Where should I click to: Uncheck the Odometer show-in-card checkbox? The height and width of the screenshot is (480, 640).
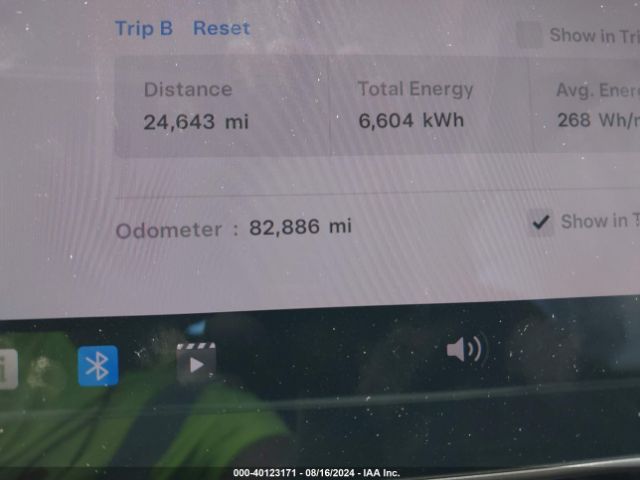pyautogui.click(x=541, y=222)
